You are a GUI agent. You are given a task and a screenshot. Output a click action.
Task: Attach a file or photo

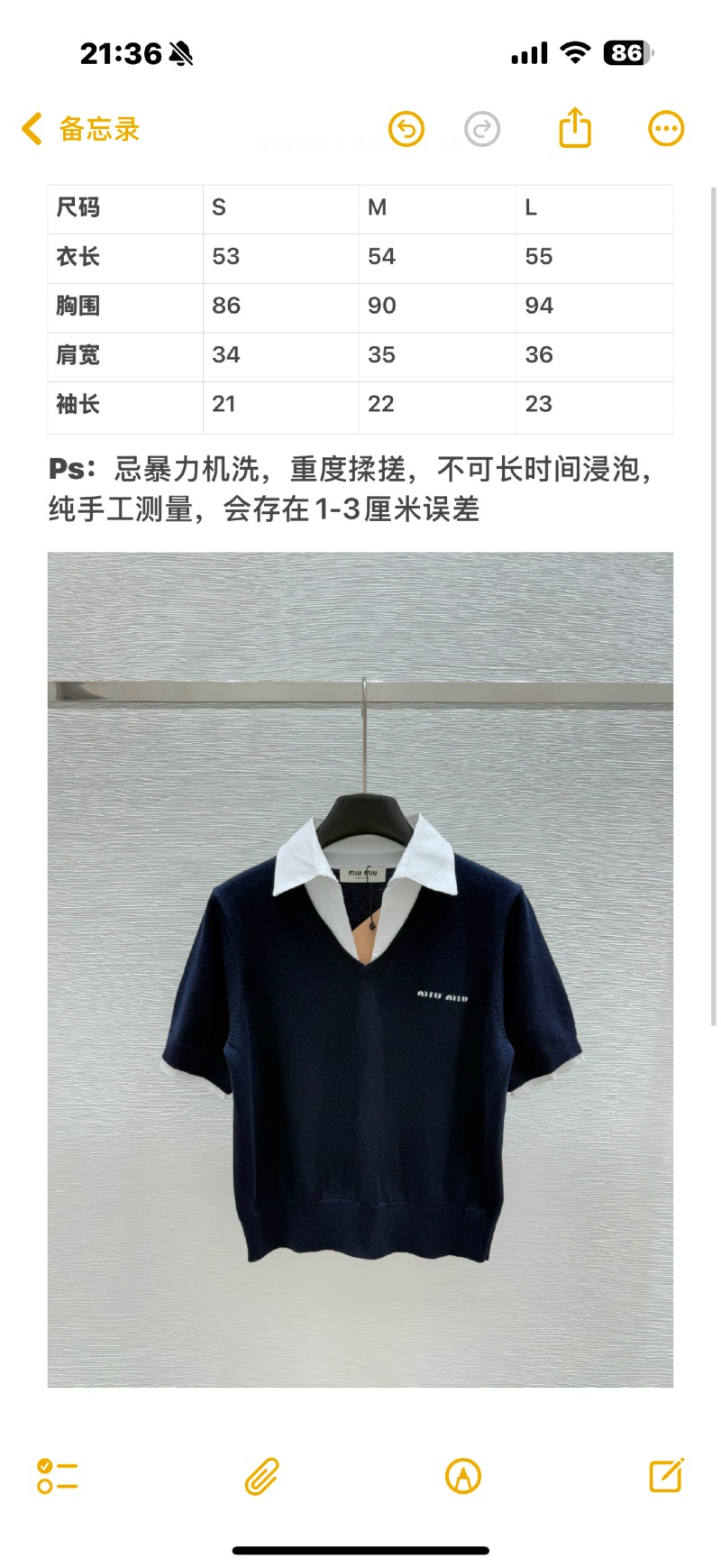click(x=261, y=1476)
